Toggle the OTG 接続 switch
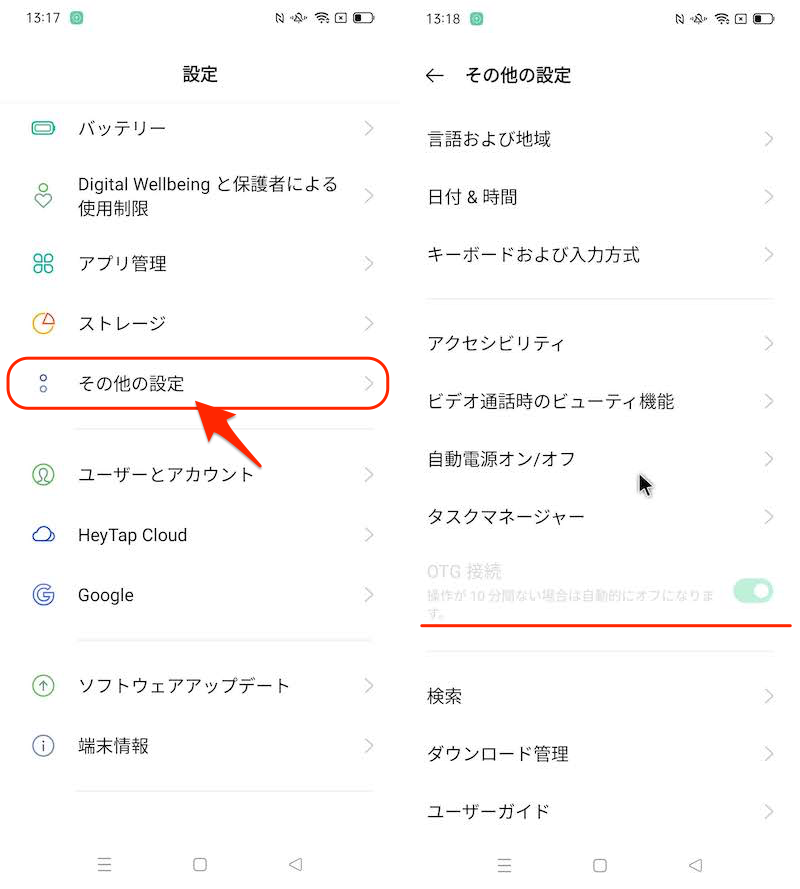This screenshot has height=889, width=800. [x=753, y=591]
